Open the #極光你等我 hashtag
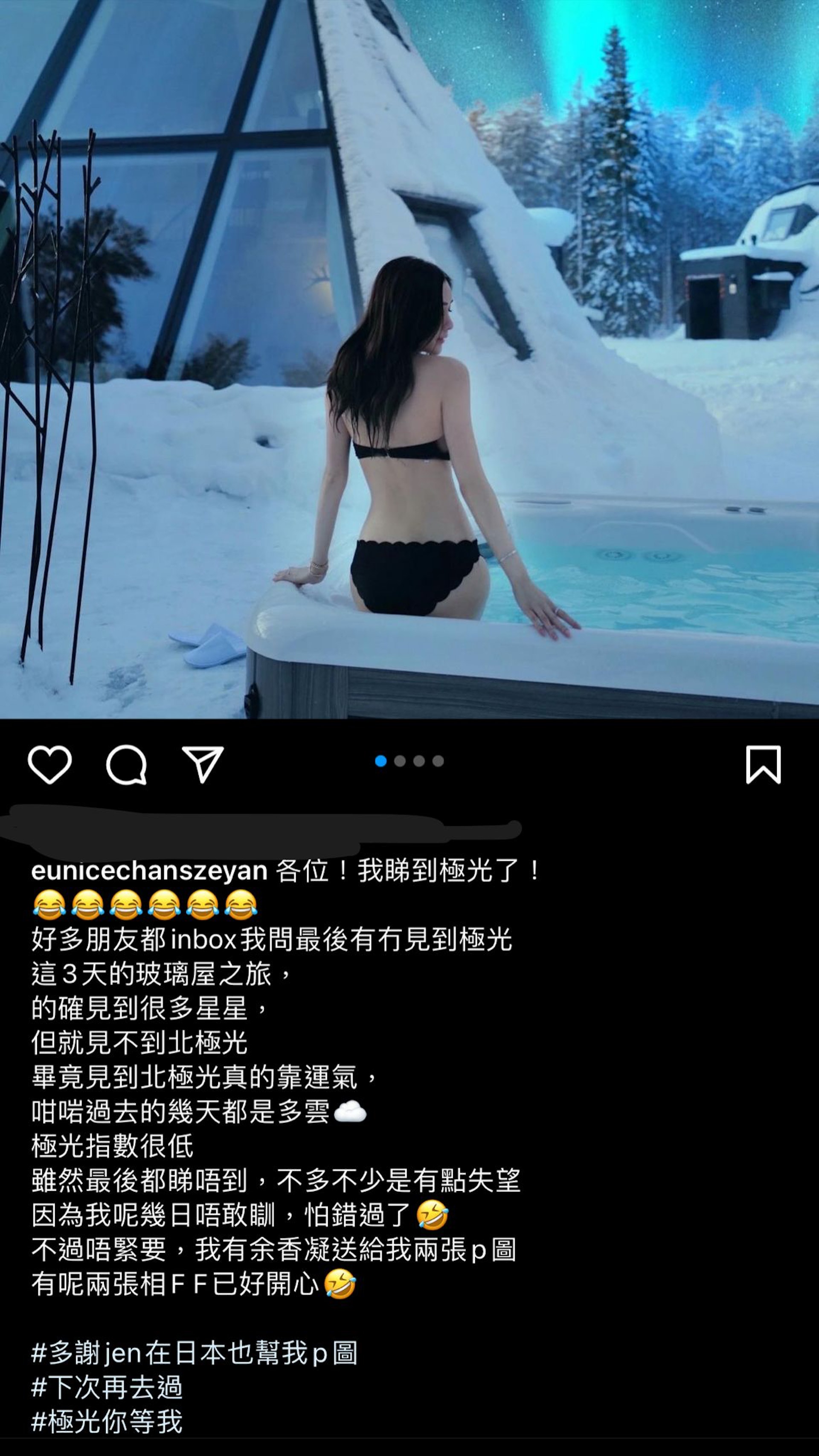 (107, 1421)
